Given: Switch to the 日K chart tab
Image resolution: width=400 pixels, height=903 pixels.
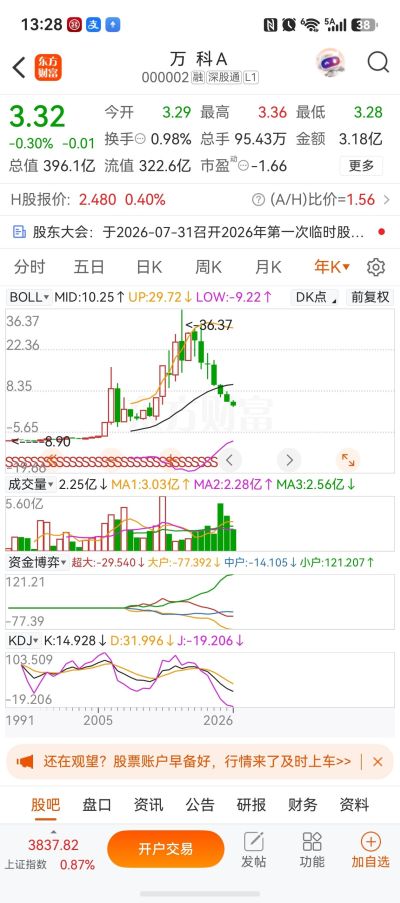Looking at the screenshot, I should click(149, 267).
